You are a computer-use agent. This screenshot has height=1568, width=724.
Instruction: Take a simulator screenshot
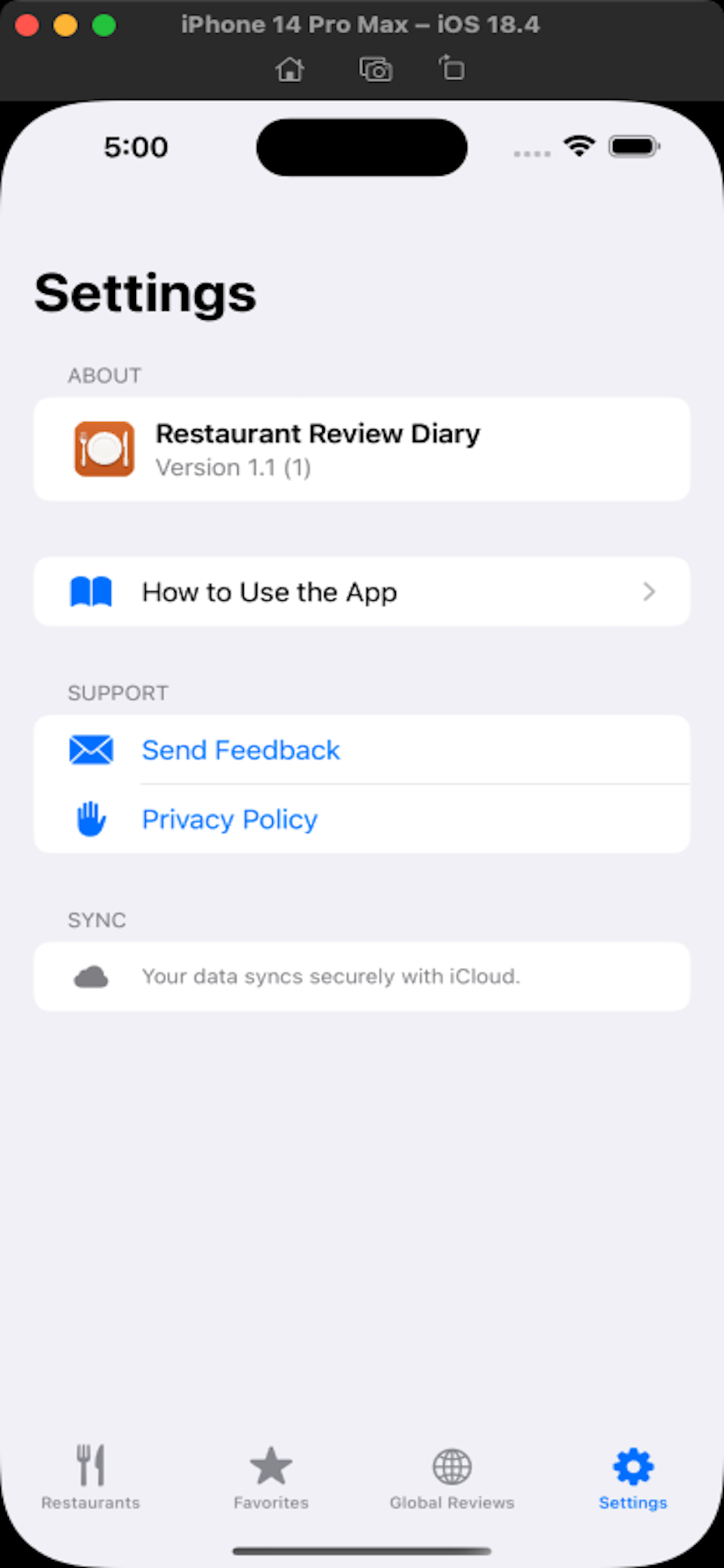(375, 69)
